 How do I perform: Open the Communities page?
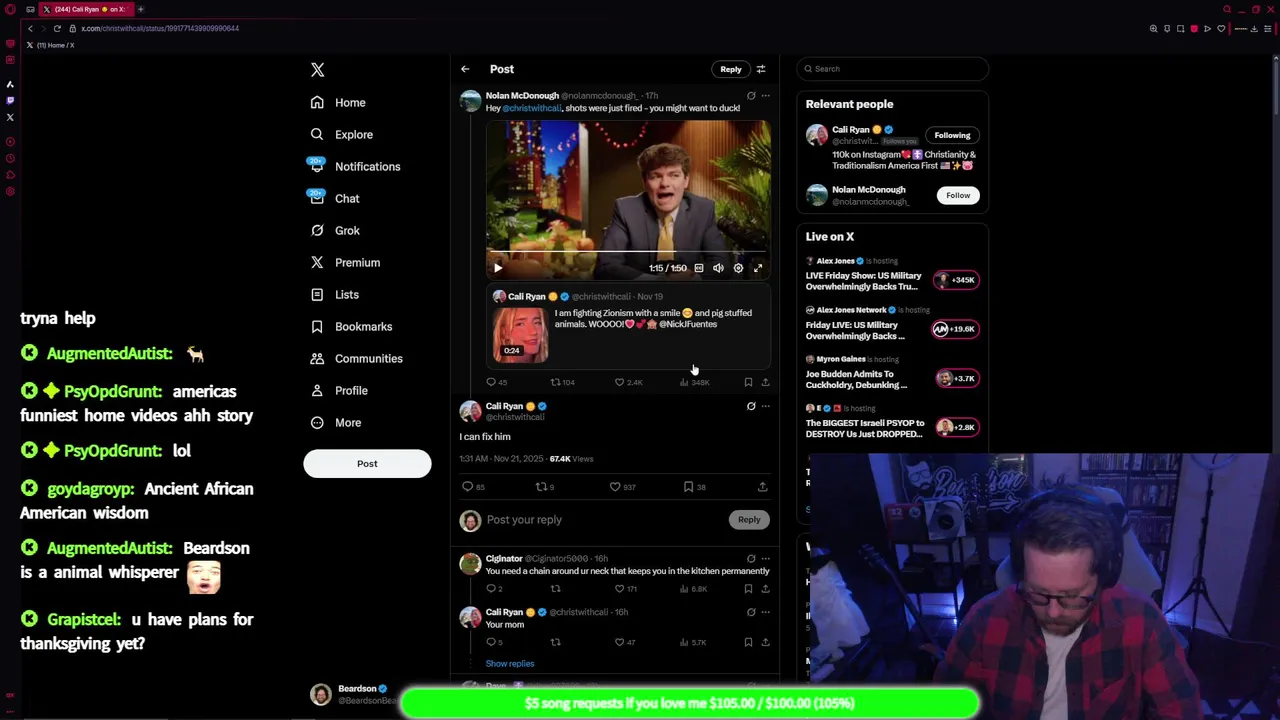[x=367, y=358]
